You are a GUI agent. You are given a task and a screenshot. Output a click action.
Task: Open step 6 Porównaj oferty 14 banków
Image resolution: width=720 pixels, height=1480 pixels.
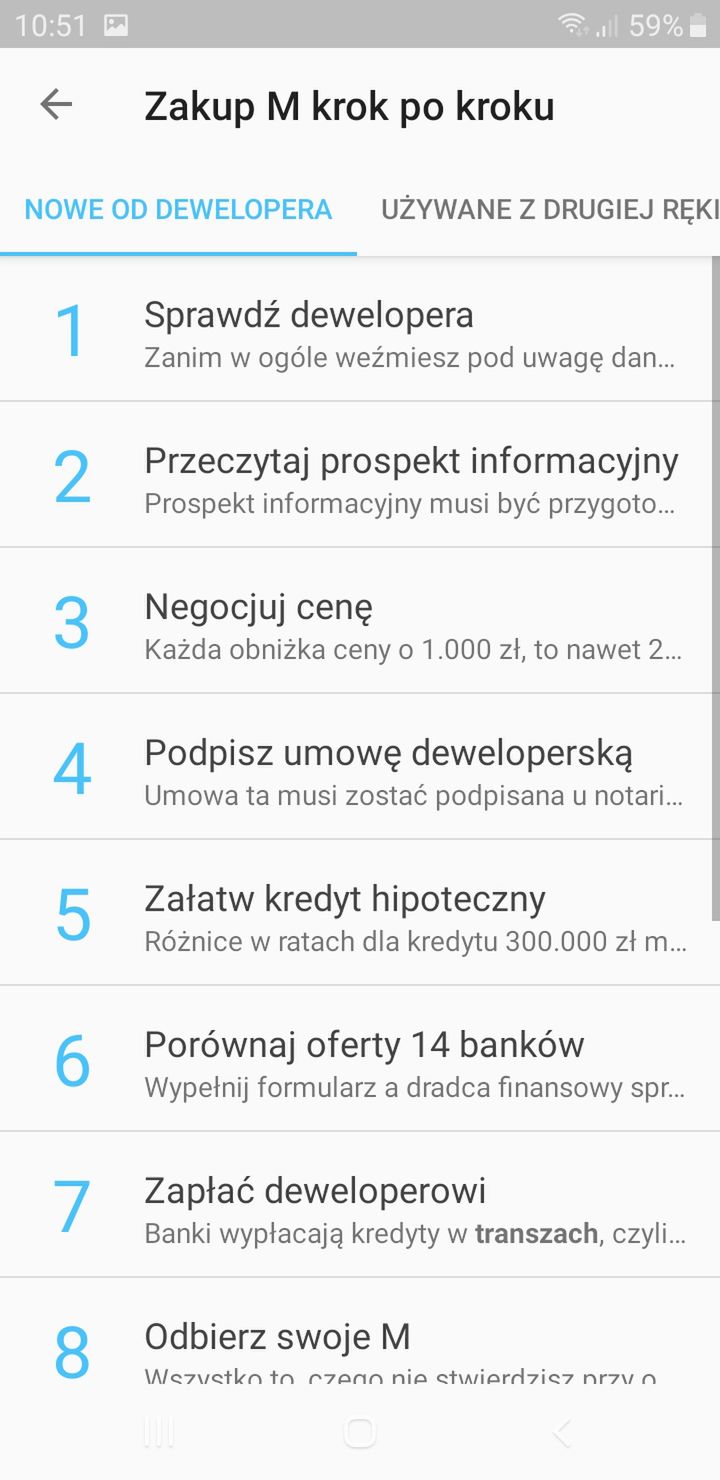(x=360, y=1059)
